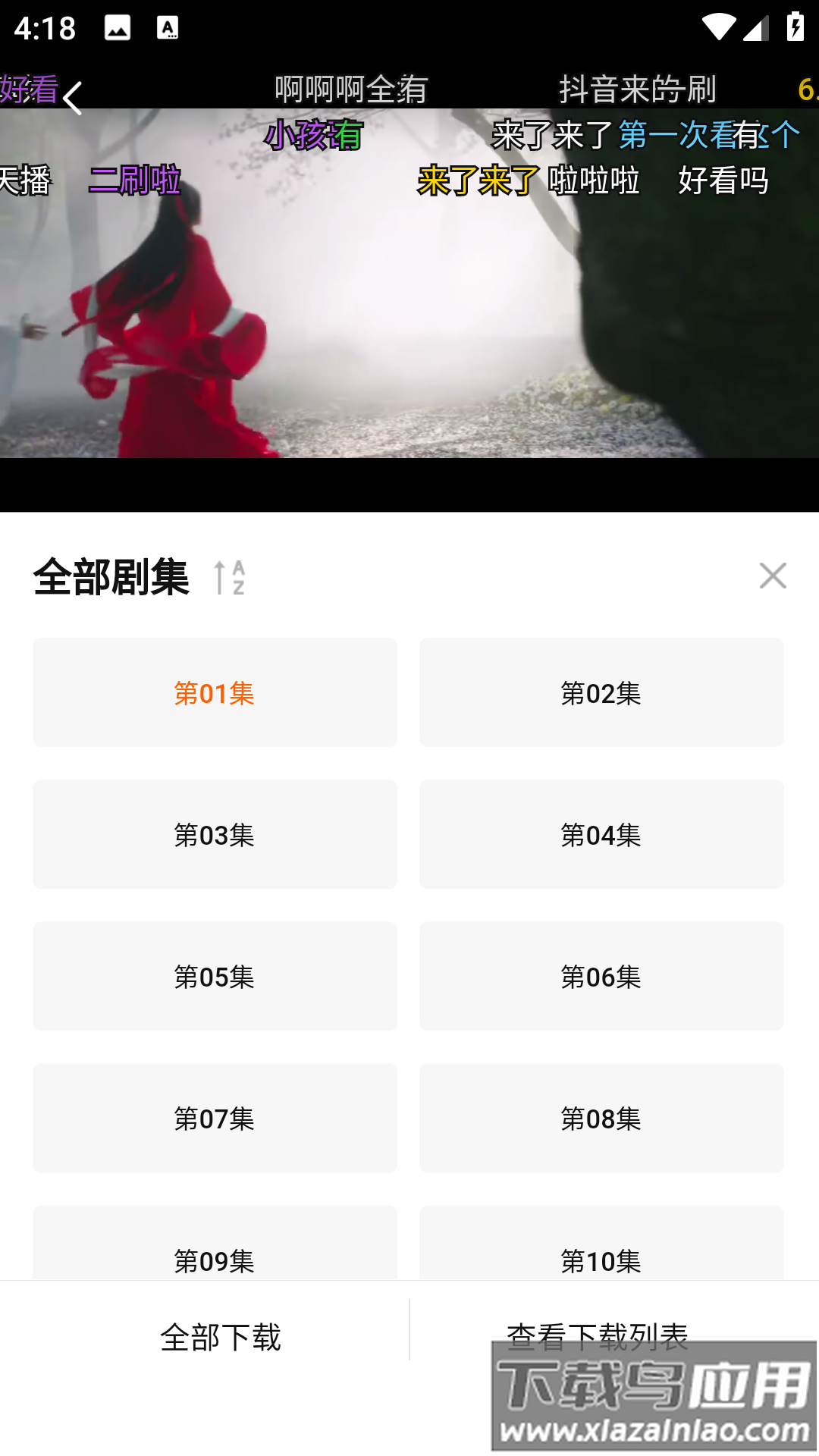This screenshot has width=819, height=1456.
Task: Open episode 第08集
Action: pyautogui.click(x=601, y=1119)
